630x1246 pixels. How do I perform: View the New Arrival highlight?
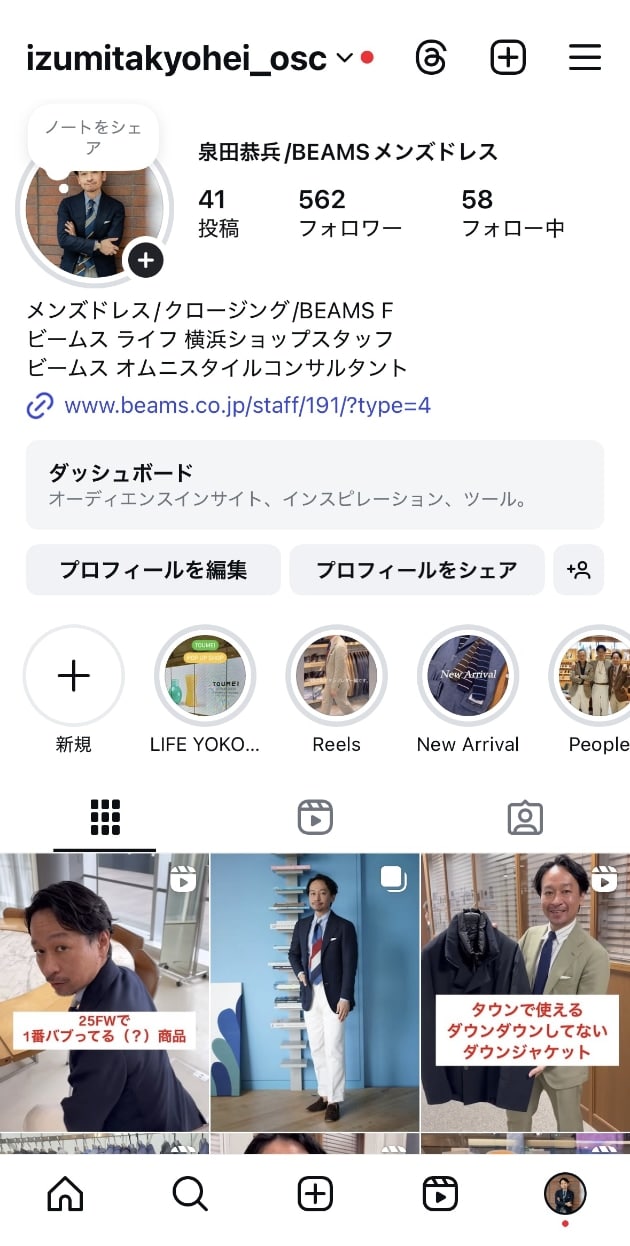(x=468, y=676)
